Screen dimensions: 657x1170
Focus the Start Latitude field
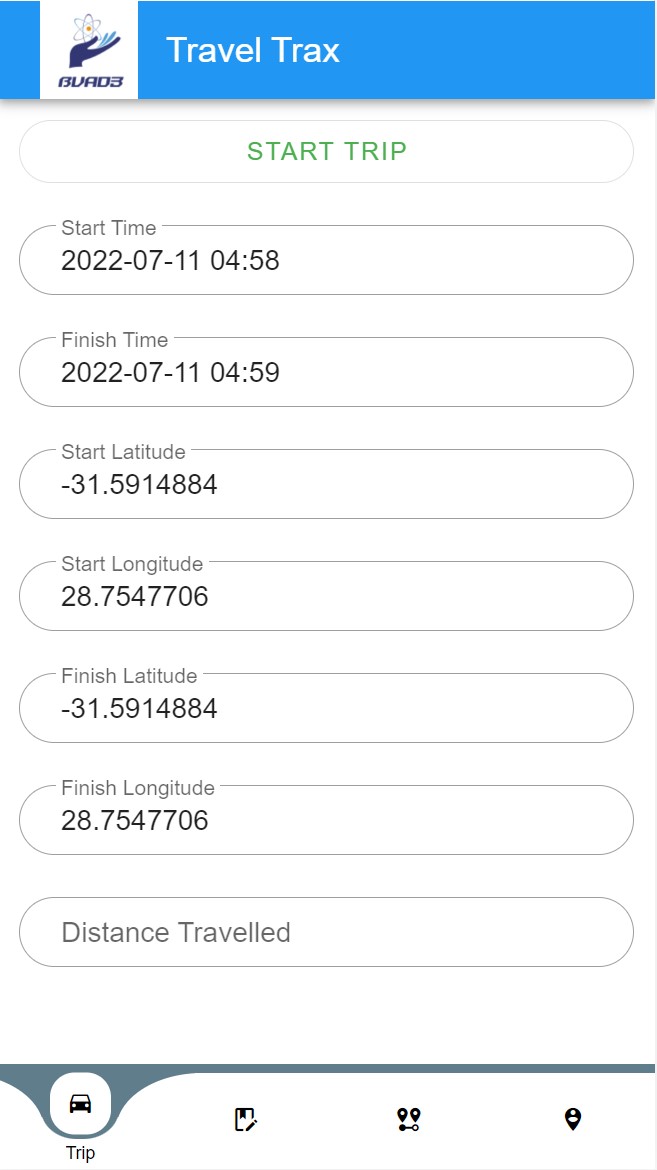(x=327, y=485)
